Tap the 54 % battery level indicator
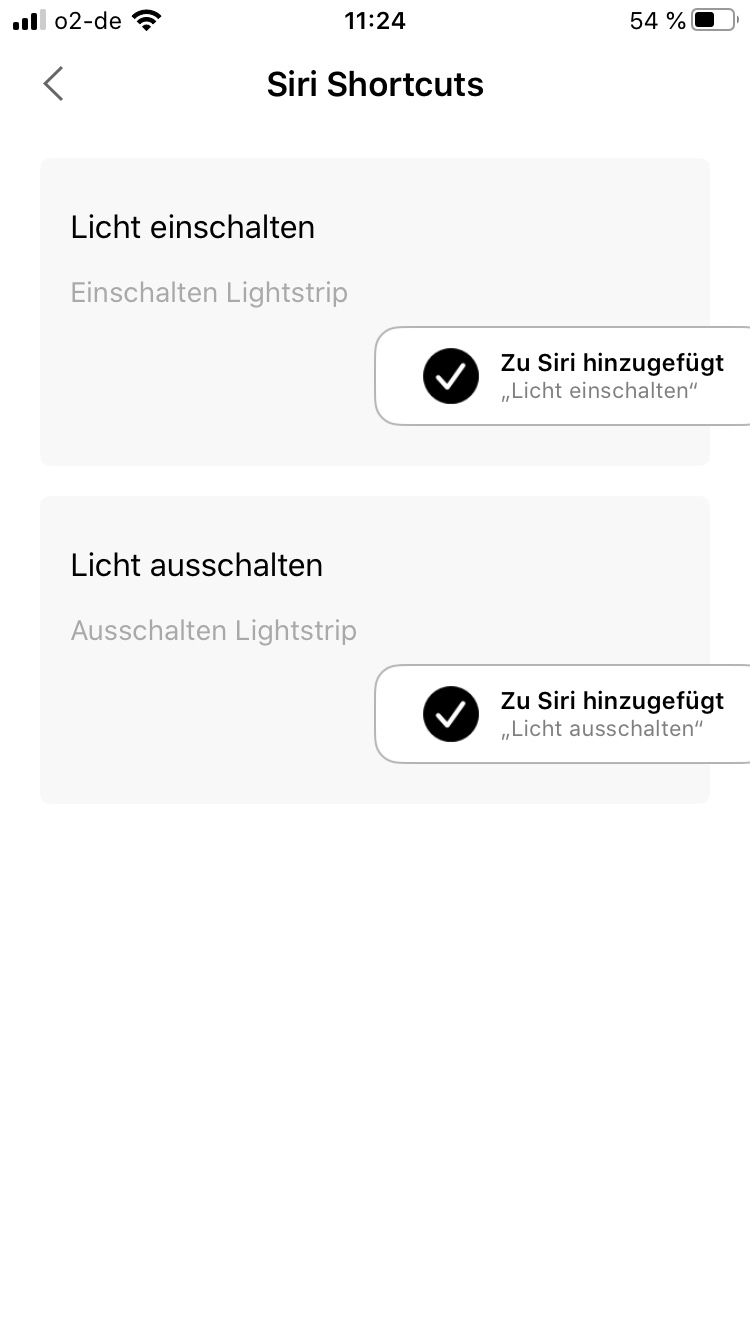 655,20
